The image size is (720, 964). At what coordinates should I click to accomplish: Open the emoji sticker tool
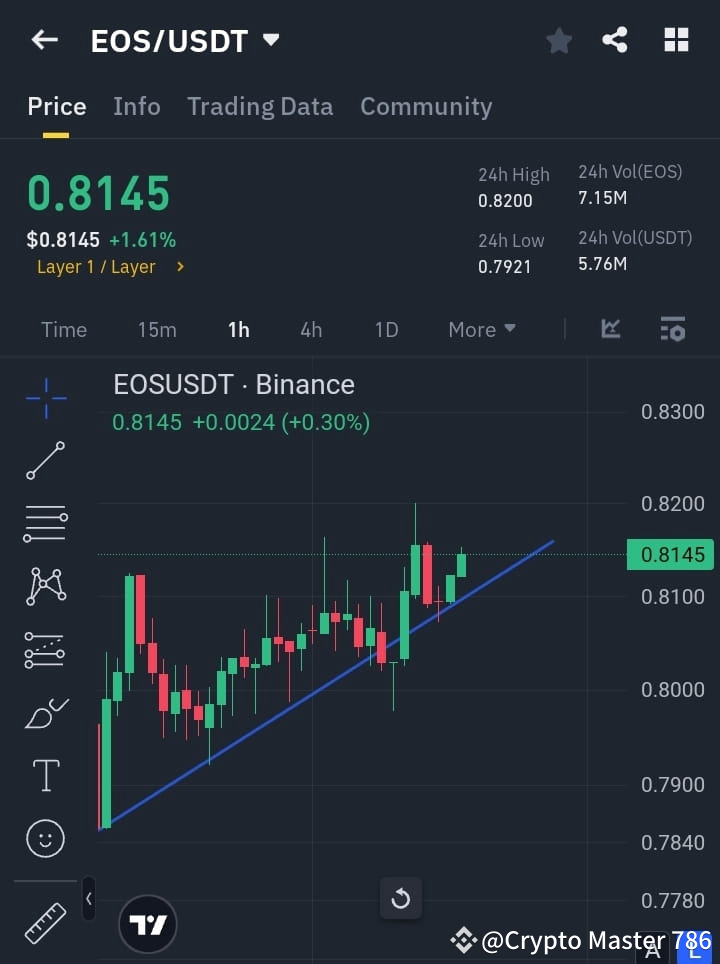point(44,838)
